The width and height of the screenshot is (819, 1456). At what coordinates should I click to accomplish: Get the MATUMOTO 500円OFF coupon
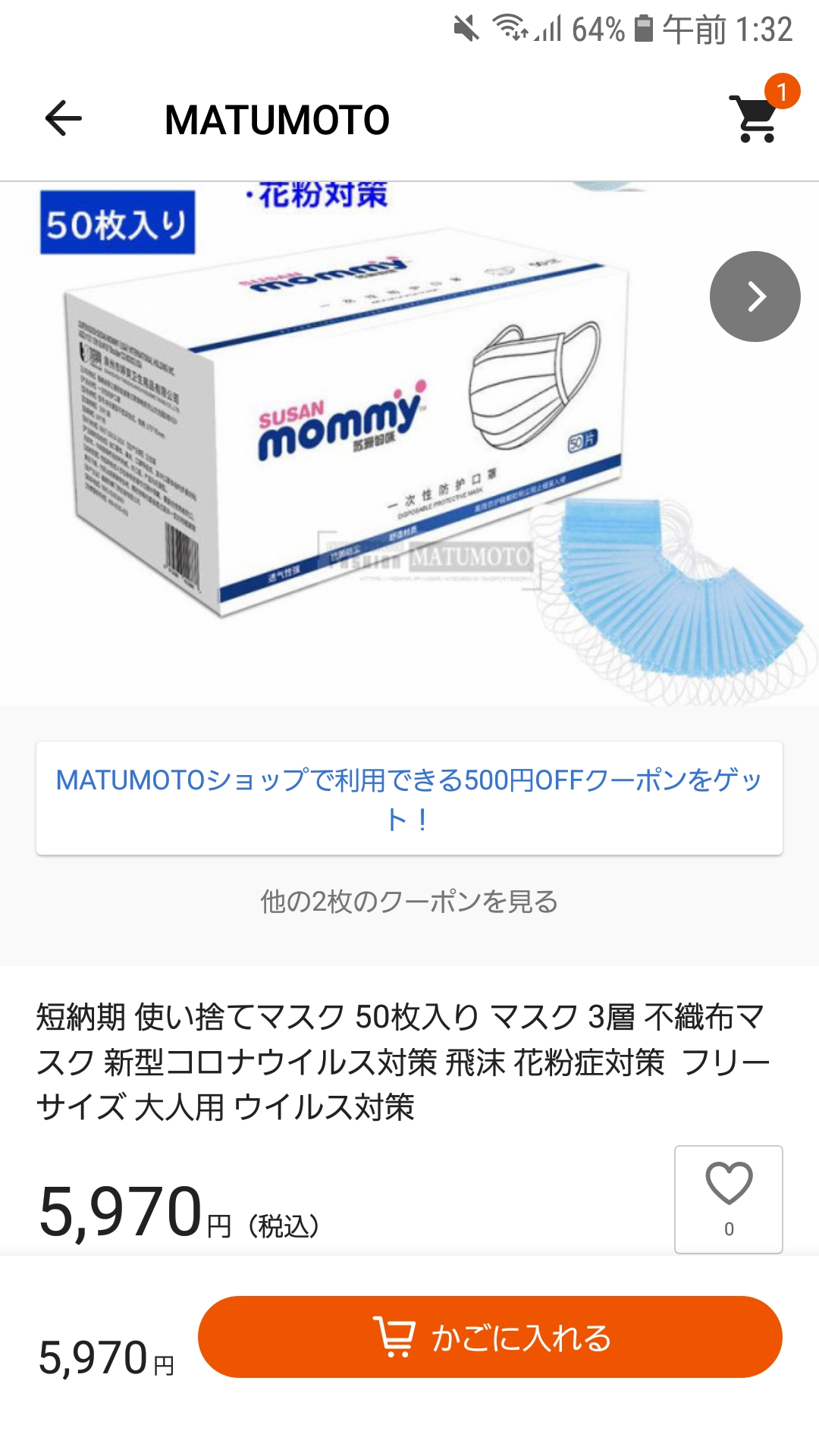click(409, 799)
